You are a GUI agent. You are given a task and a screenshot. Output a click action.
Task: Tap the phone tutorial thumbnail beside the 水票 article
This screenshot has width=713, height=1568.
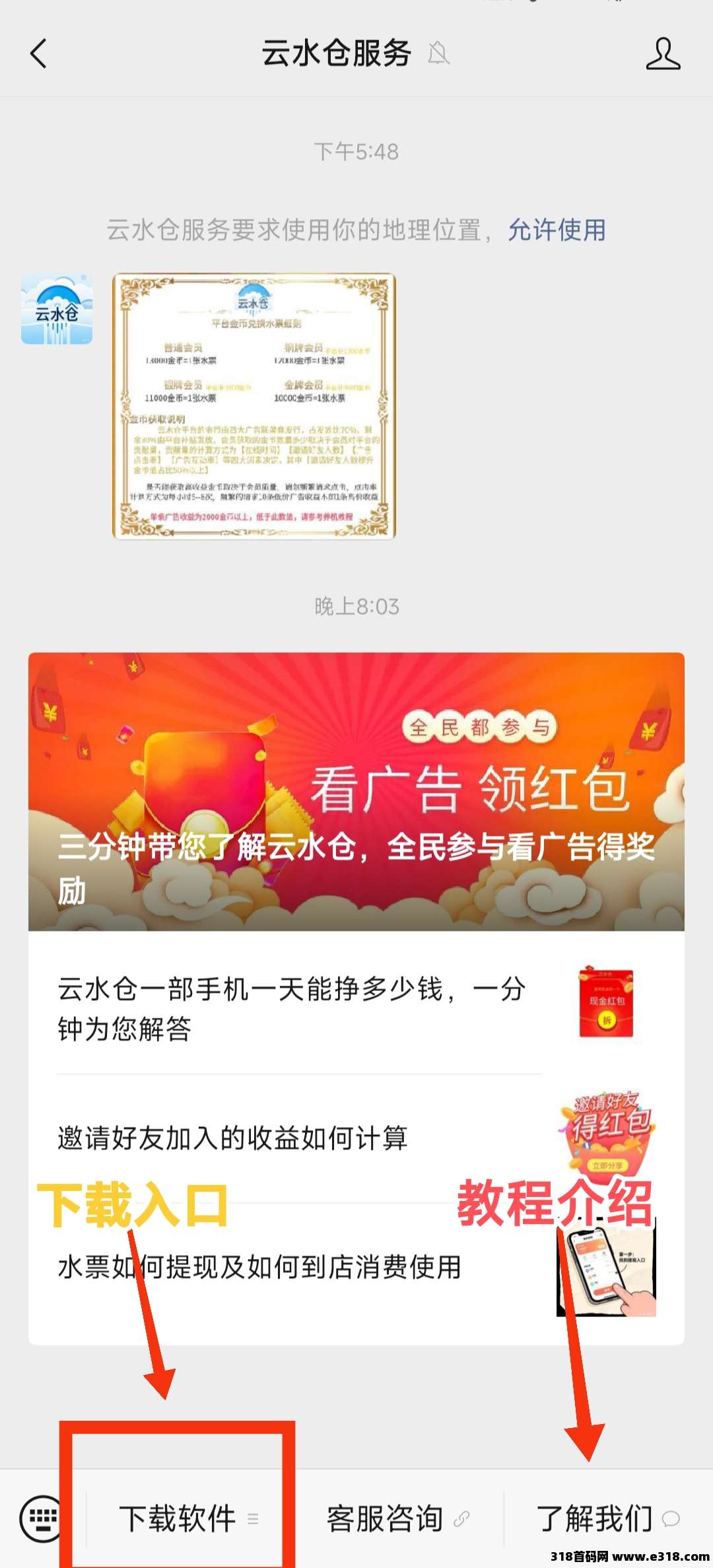606,1274
